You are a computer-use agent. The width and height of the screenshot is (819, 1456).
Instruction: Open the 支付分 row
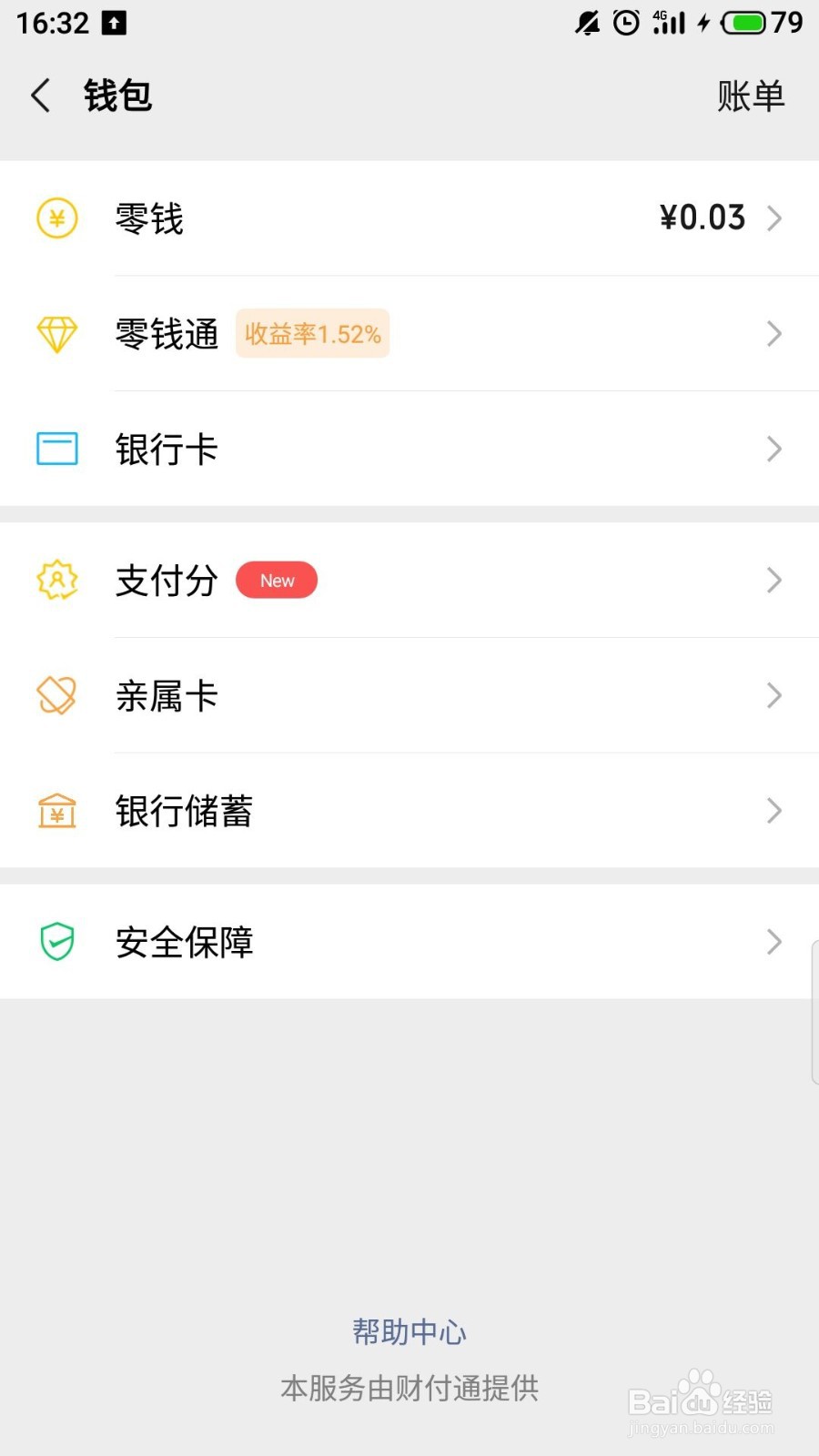[409, 580]
